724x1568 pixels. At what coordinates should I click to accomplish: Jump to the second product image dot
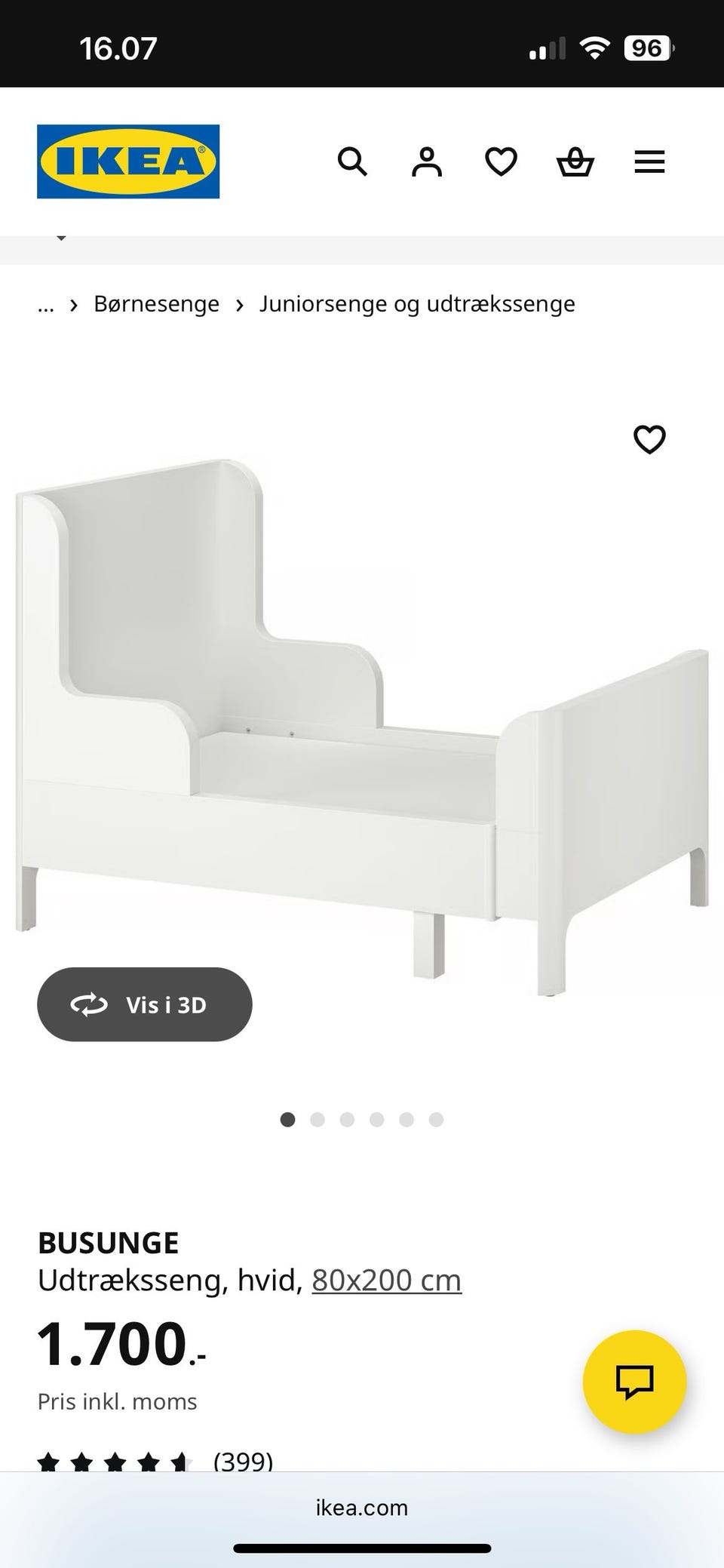coord(318,1120)
